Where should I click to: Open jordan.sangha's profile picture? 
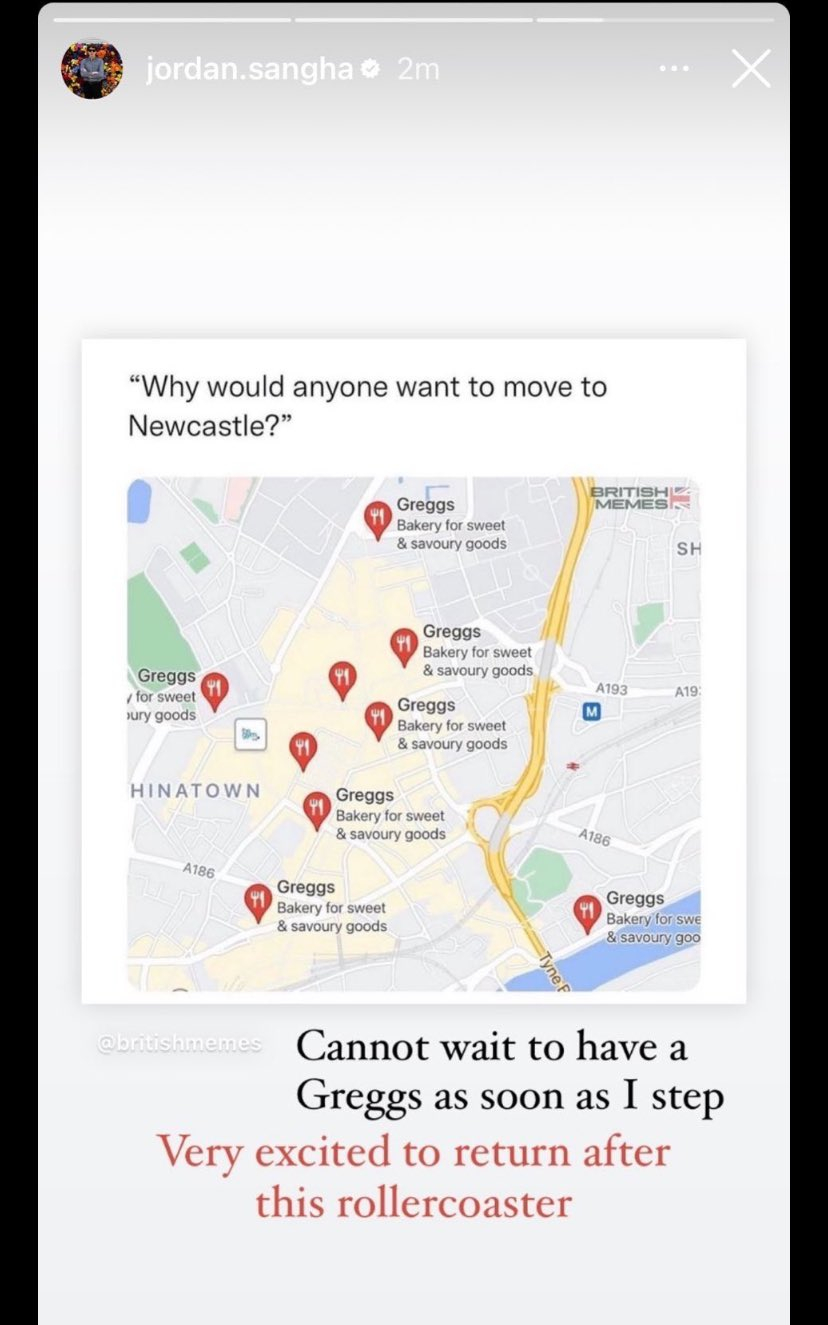tap(92, 69)
